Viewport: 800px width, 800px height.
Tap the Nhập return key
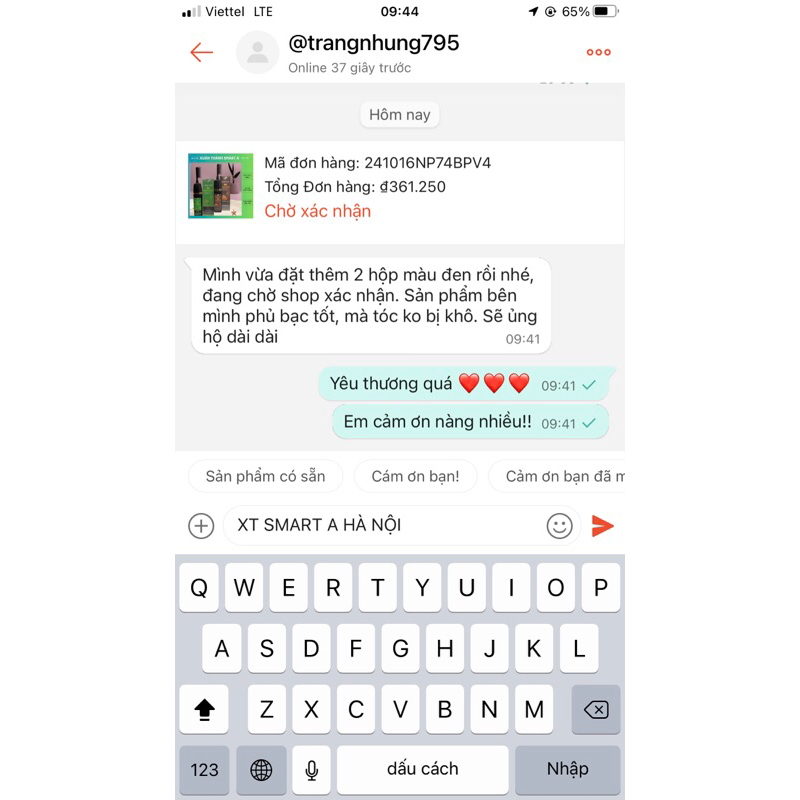[567, 769]
